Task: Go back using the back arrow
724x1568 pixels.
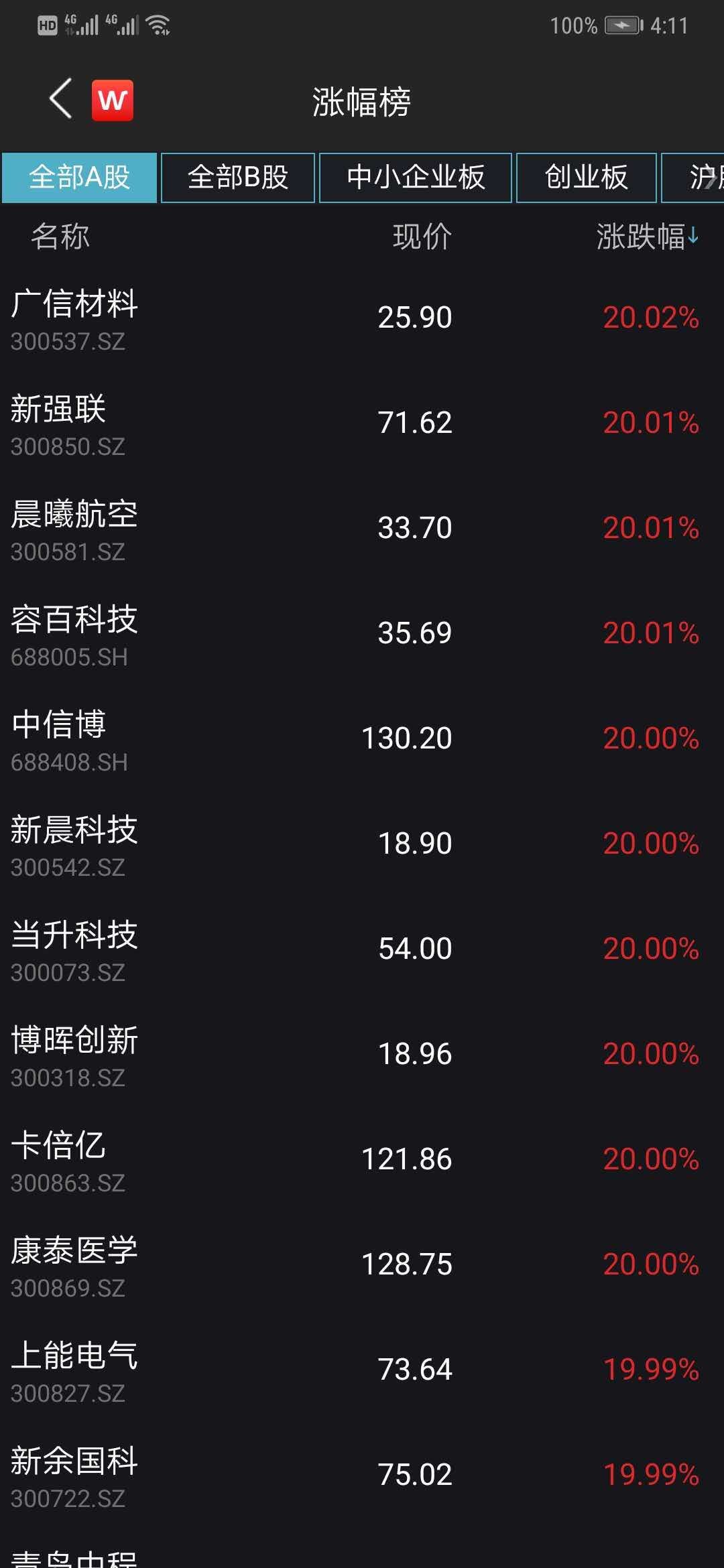Action: (x=60, y=99)
